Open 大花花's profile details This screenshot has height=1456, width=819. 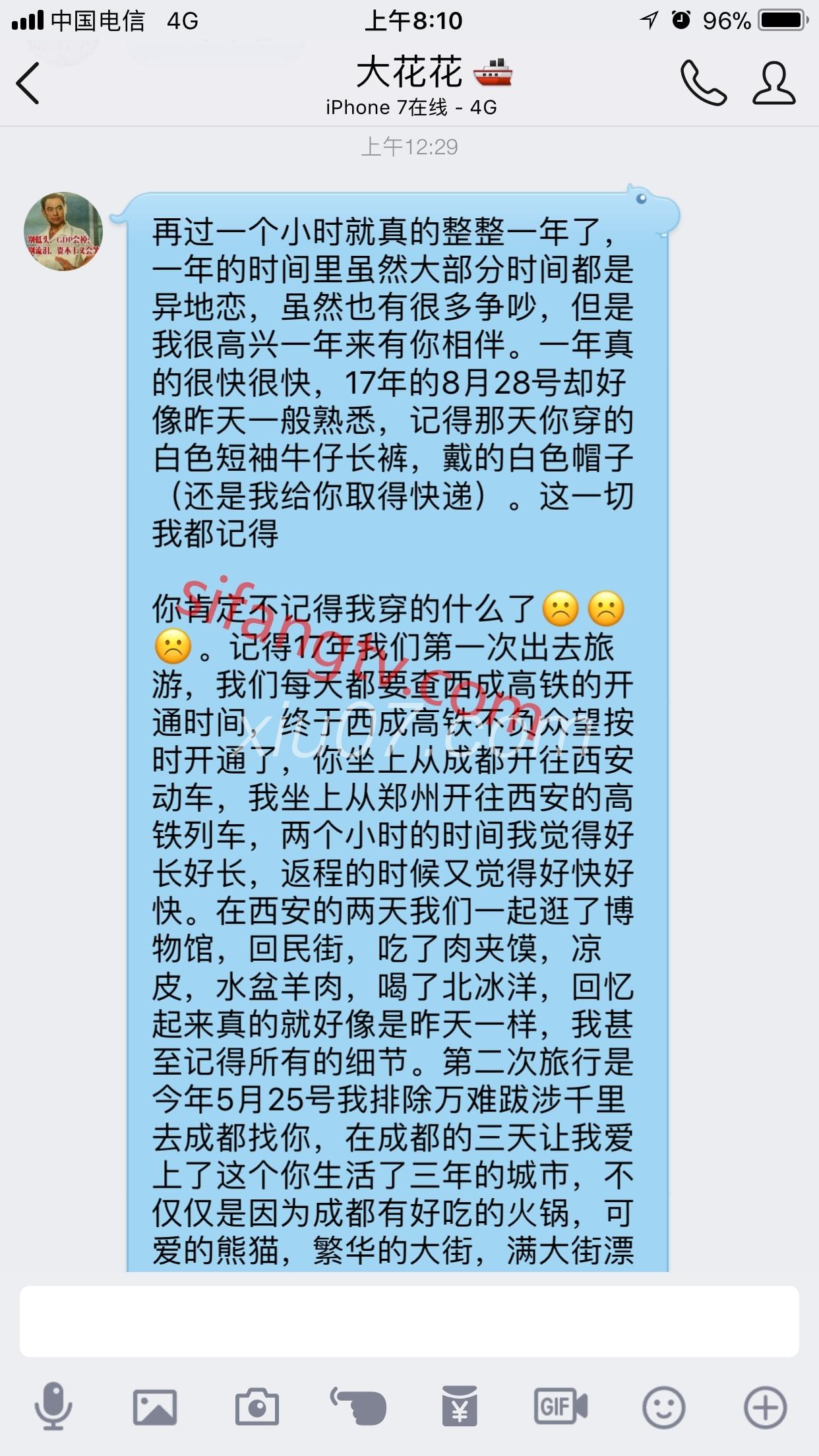point(773,83)
